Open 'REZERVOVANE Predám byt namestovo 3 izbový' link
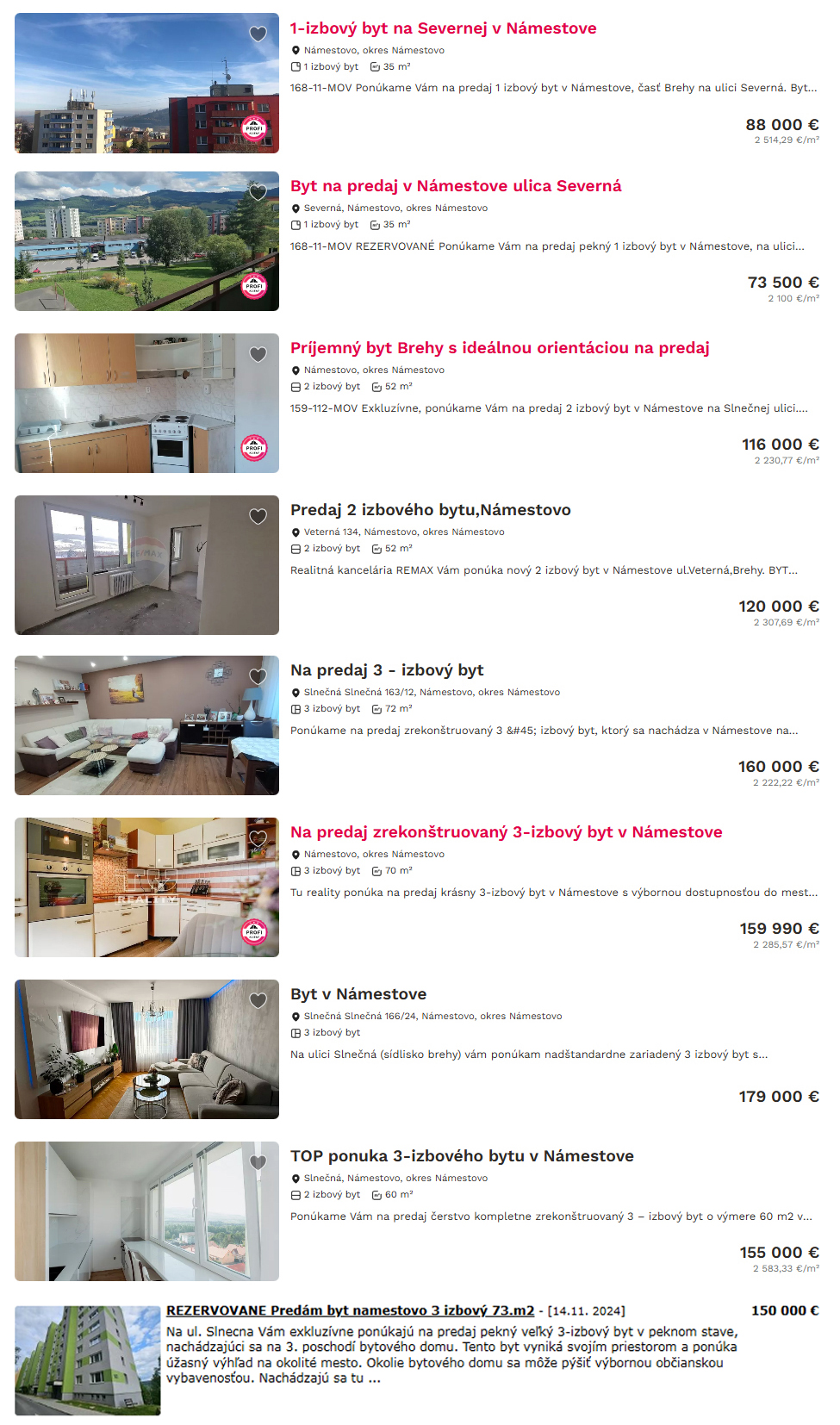The height and width of the screenshot is (1425, 840). click(x=350, y=1310)
